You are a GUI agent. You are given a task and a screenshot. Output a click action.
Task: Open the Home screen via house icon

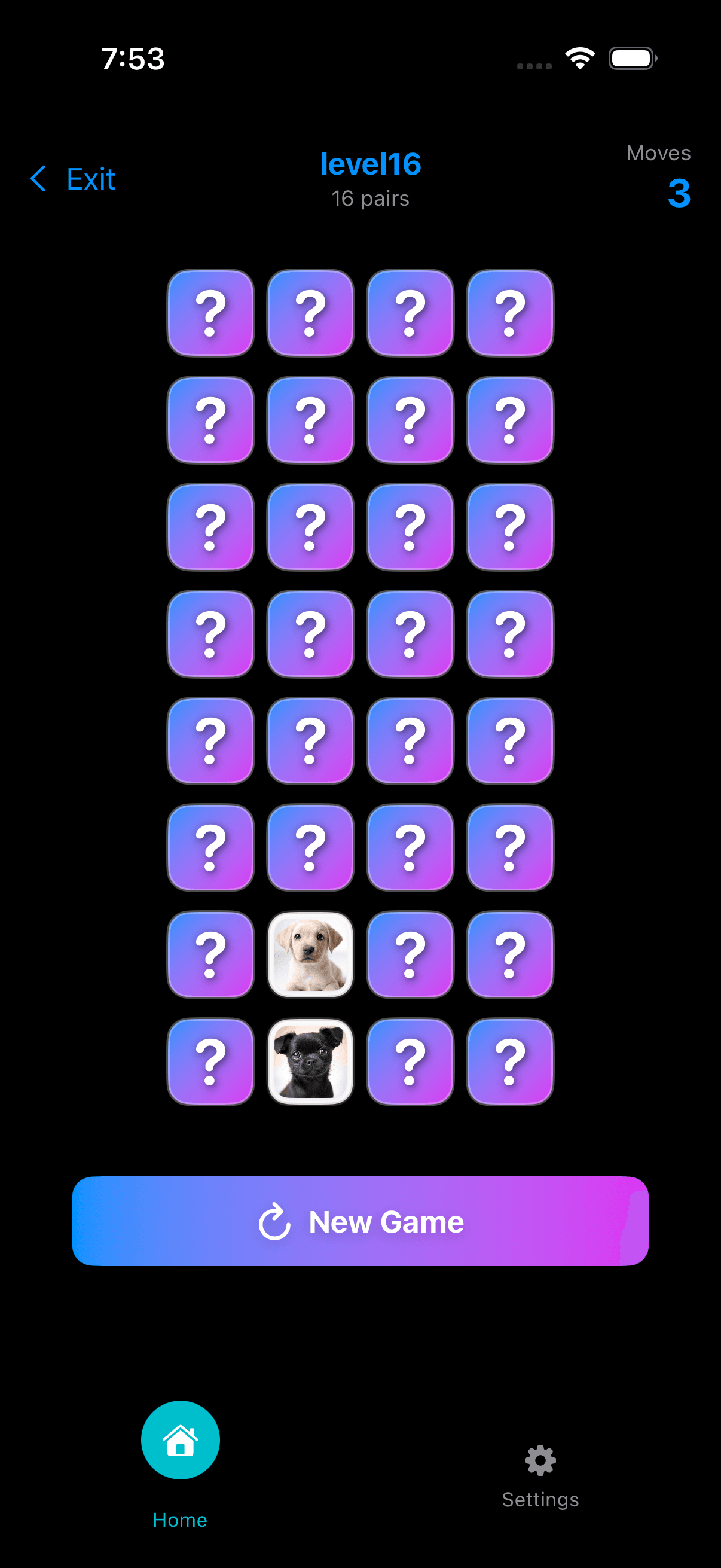(x=180, y=1439)
